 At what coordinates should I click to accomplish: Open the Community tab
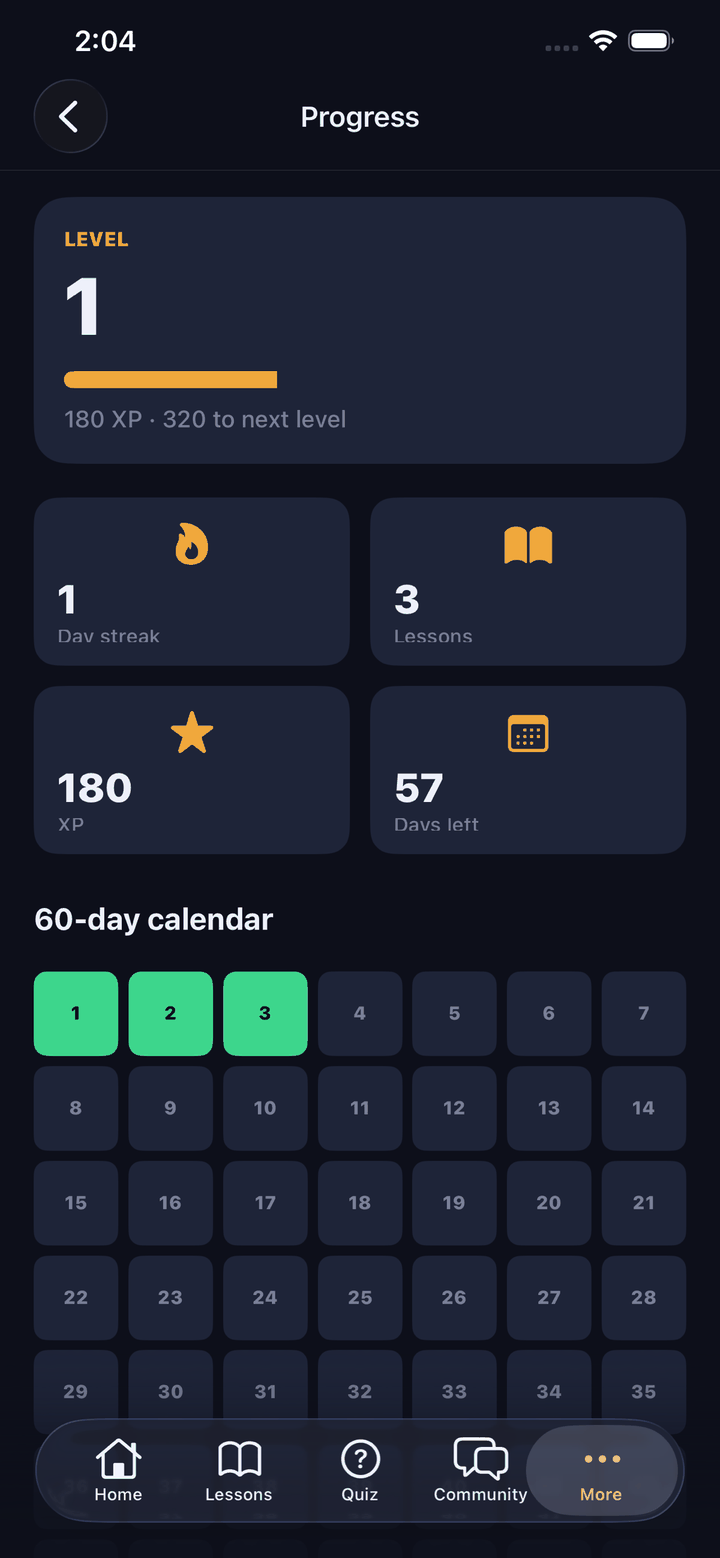point(480,1471)
